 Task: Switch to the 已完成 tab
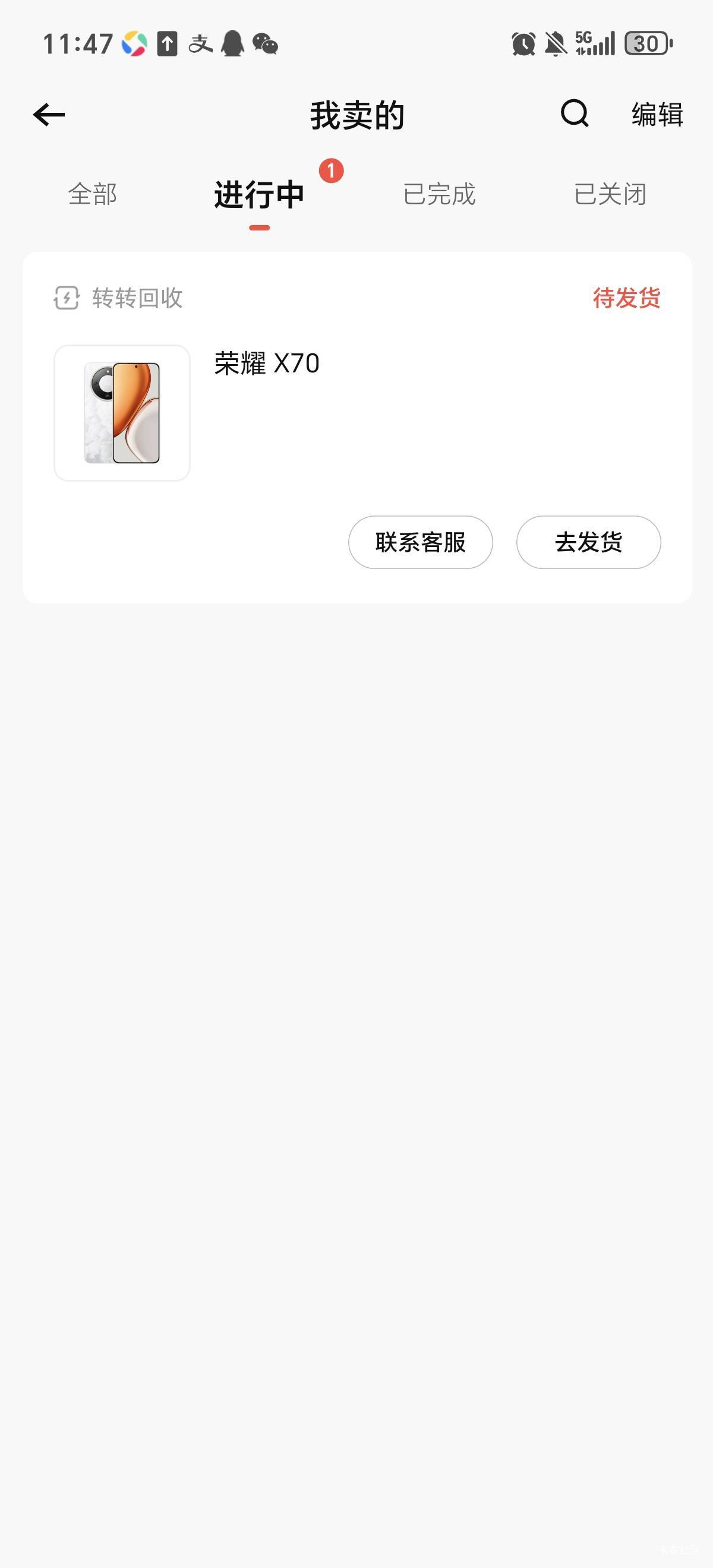pos(439,194)
